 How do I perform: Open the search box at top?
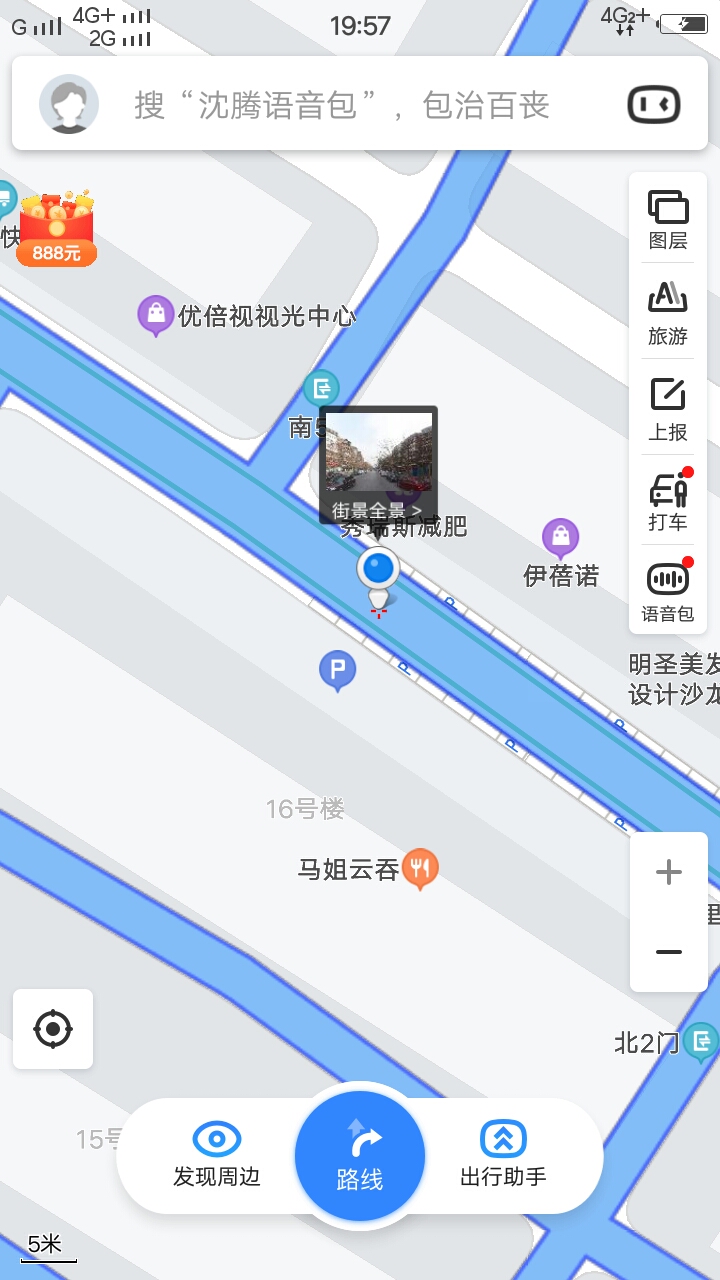(x=342, y=105)
